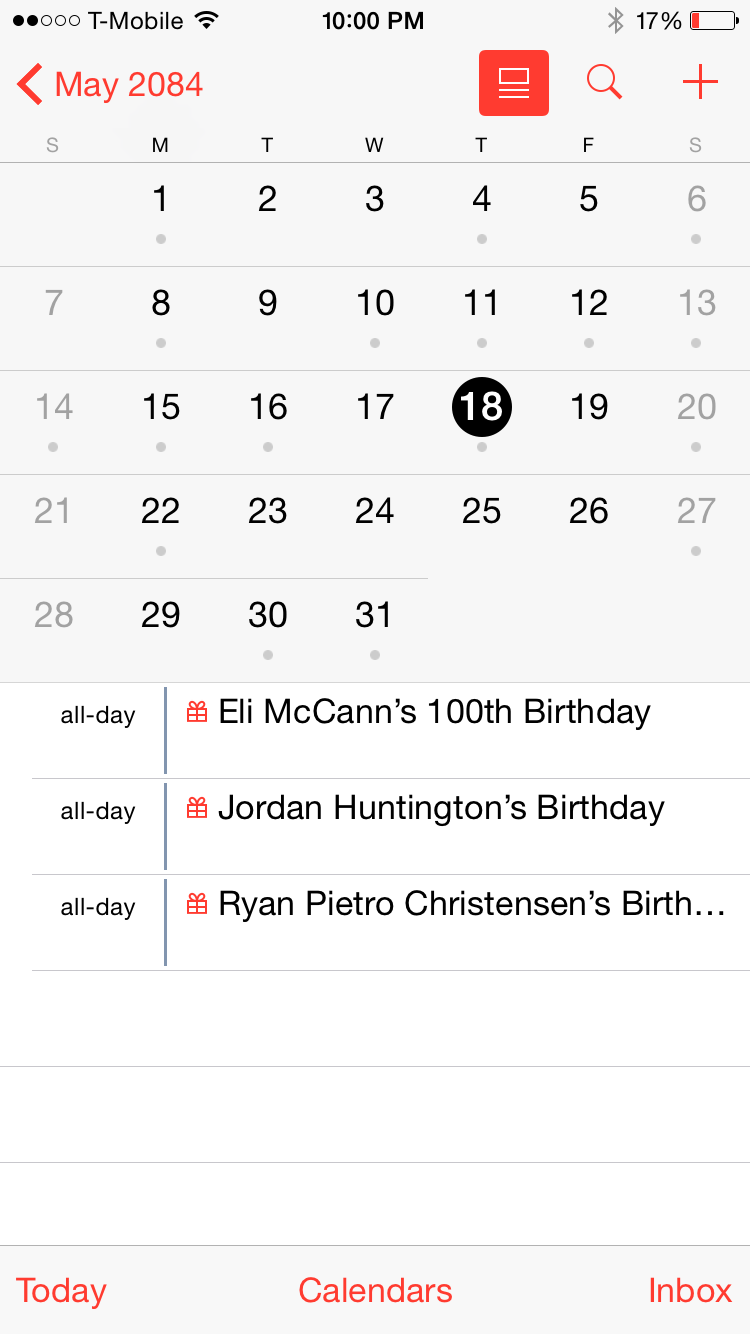This screenshot has height=1334, width=750.
Task: Open Eli McCann's 100th Birthday event
Action: pos(434,713)
